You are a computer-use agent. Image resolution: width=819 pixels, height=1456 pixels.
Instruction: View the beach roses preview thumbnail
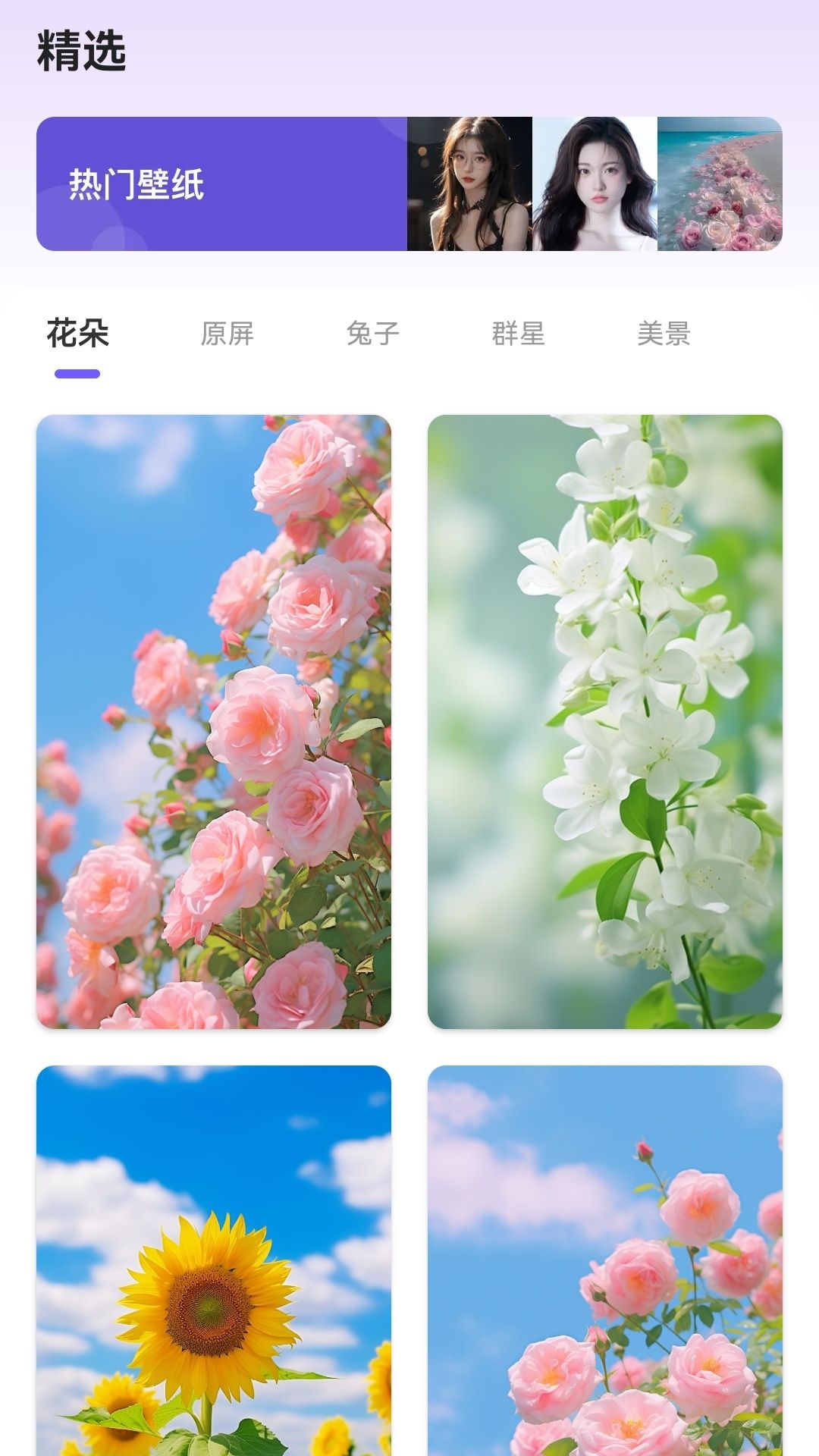(719, 184)
